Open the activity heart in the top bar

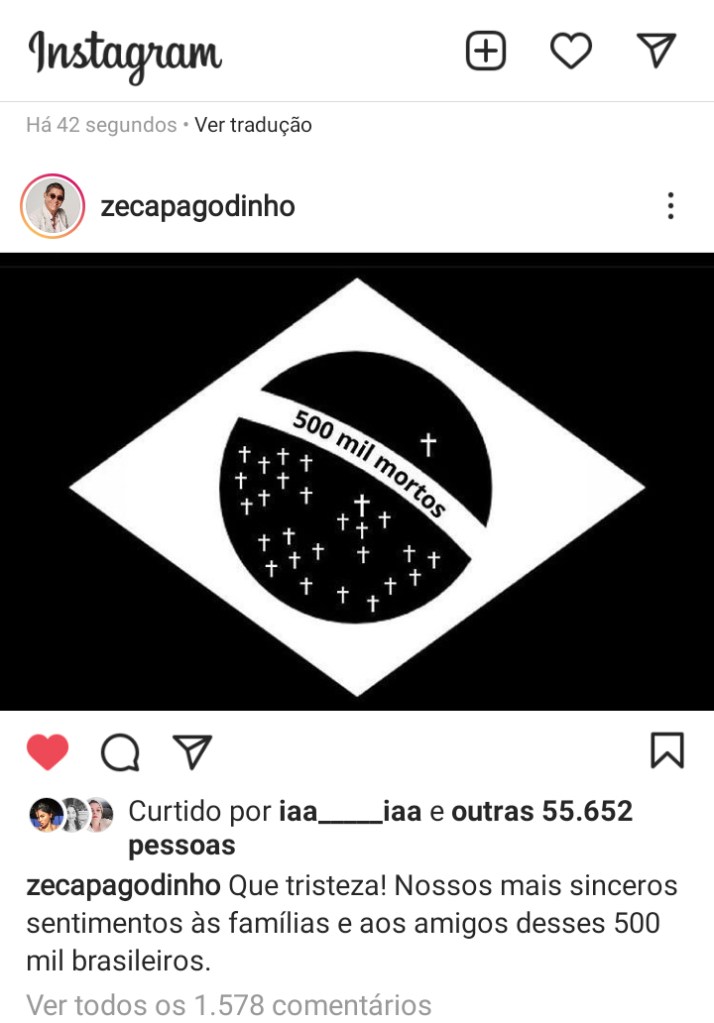coord(571,51)
